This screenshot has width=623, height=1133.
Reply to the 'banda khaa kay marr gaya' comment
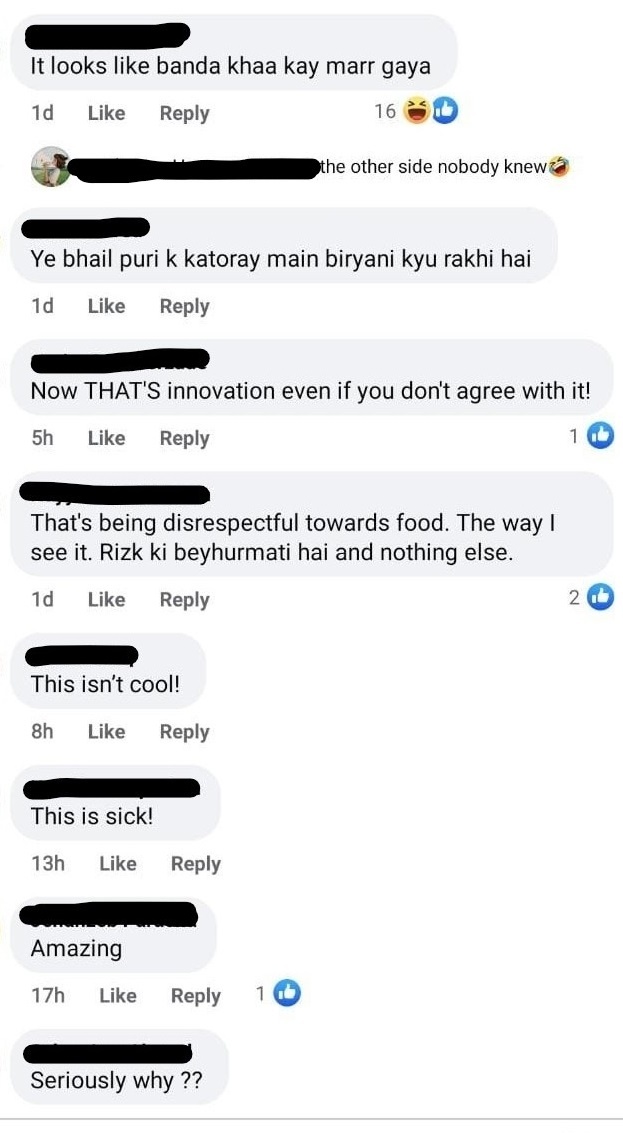(x=184, y=113)
